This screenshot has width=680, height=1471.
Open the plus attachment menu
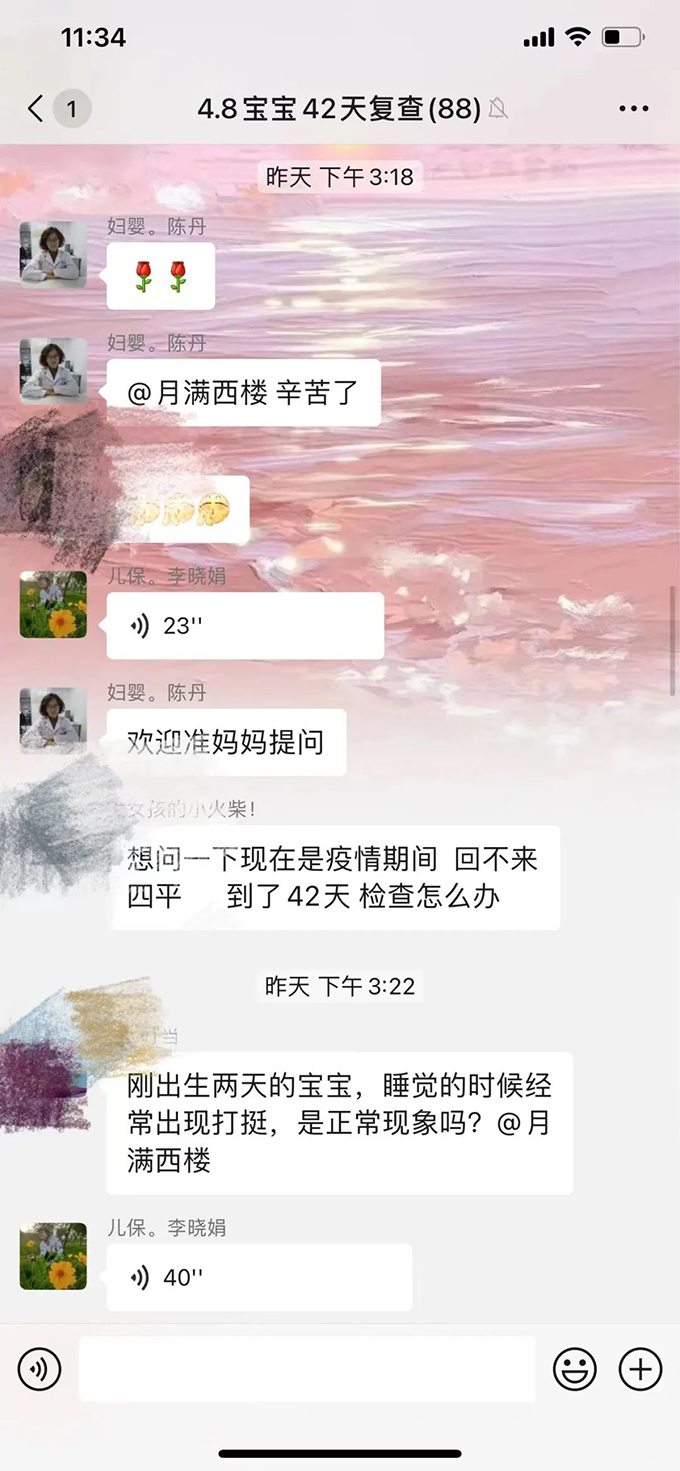[x=640, y=1369]
